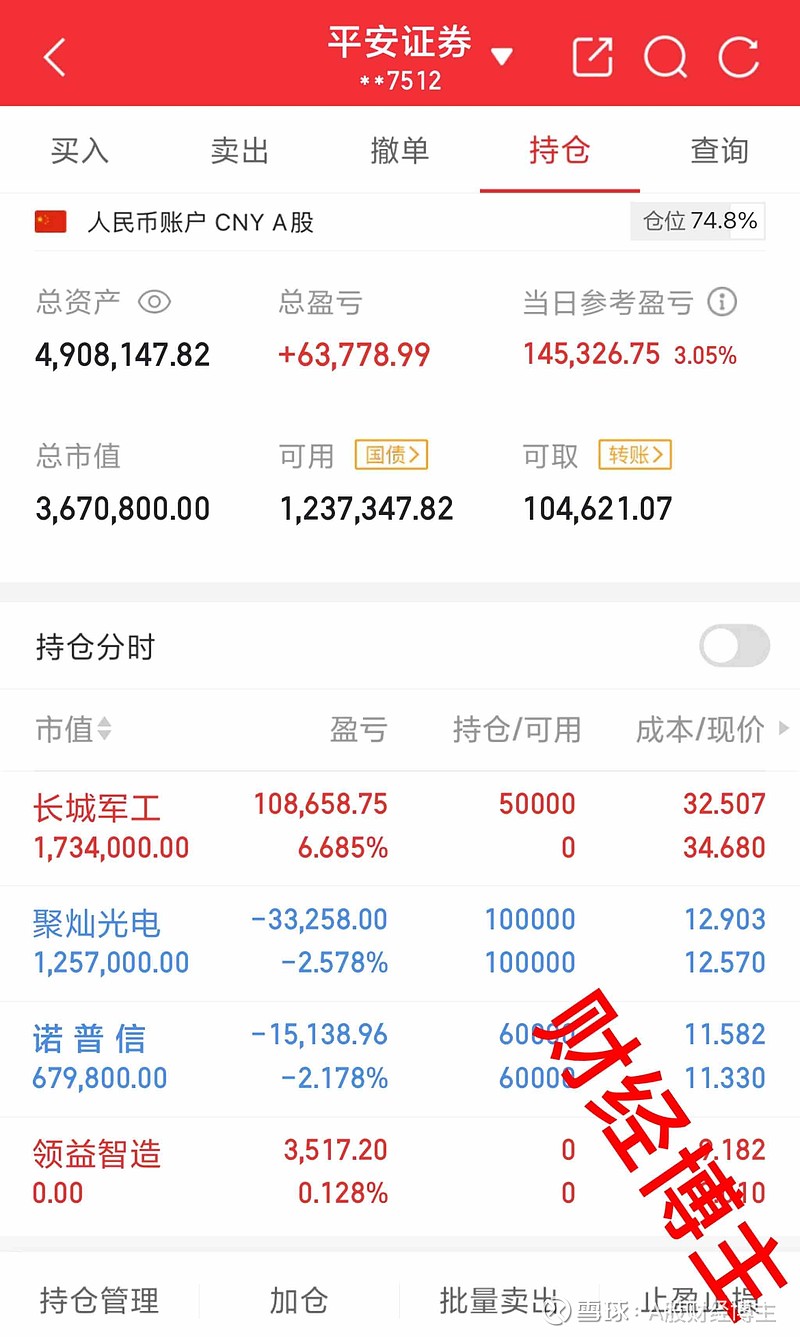This screenshot has height=1337, width=800.
Task: Refresh the page using the refresh icon
Action: [738, 57]
